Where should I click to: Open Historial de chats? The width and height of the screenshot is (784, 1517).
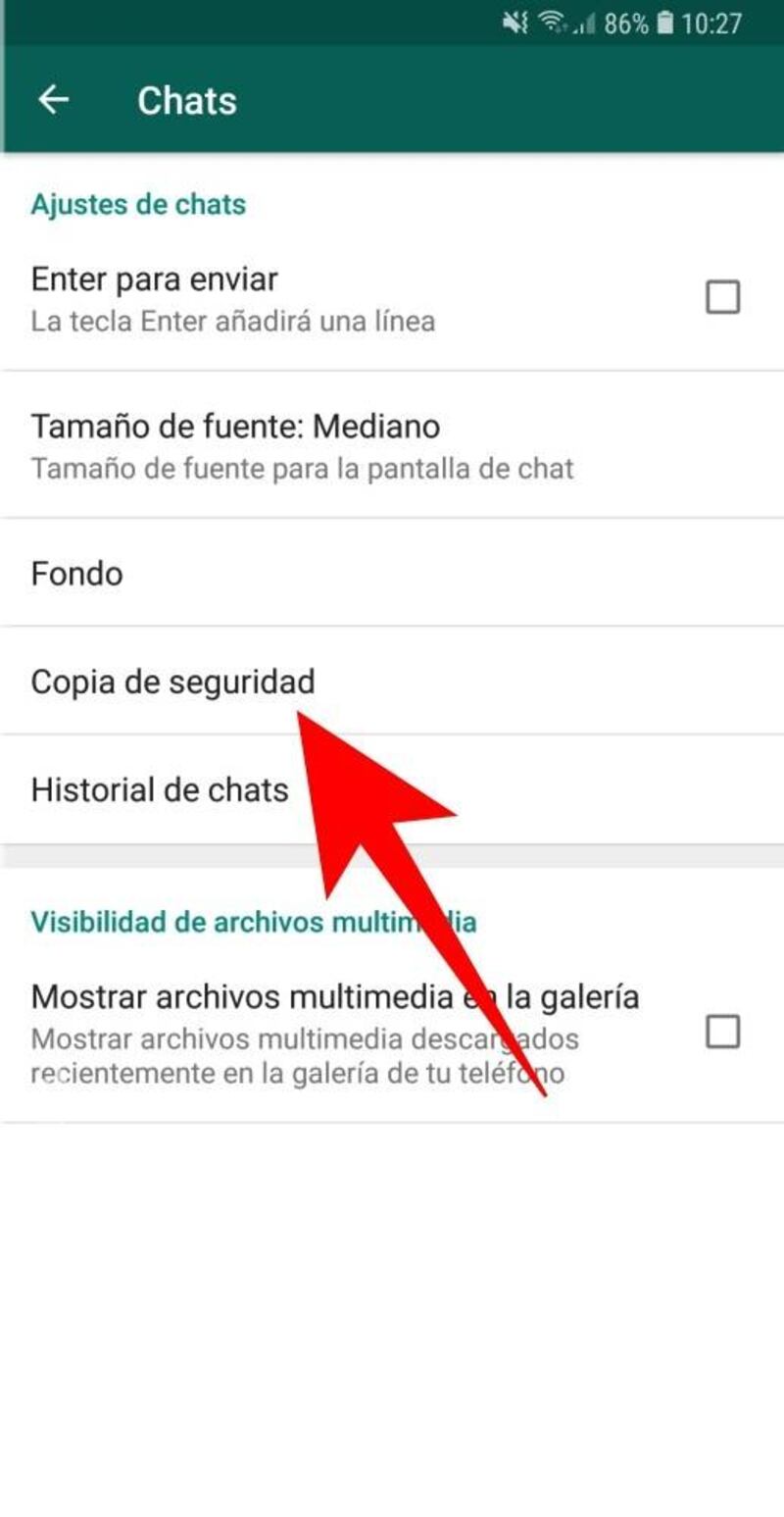pos(392,789)
